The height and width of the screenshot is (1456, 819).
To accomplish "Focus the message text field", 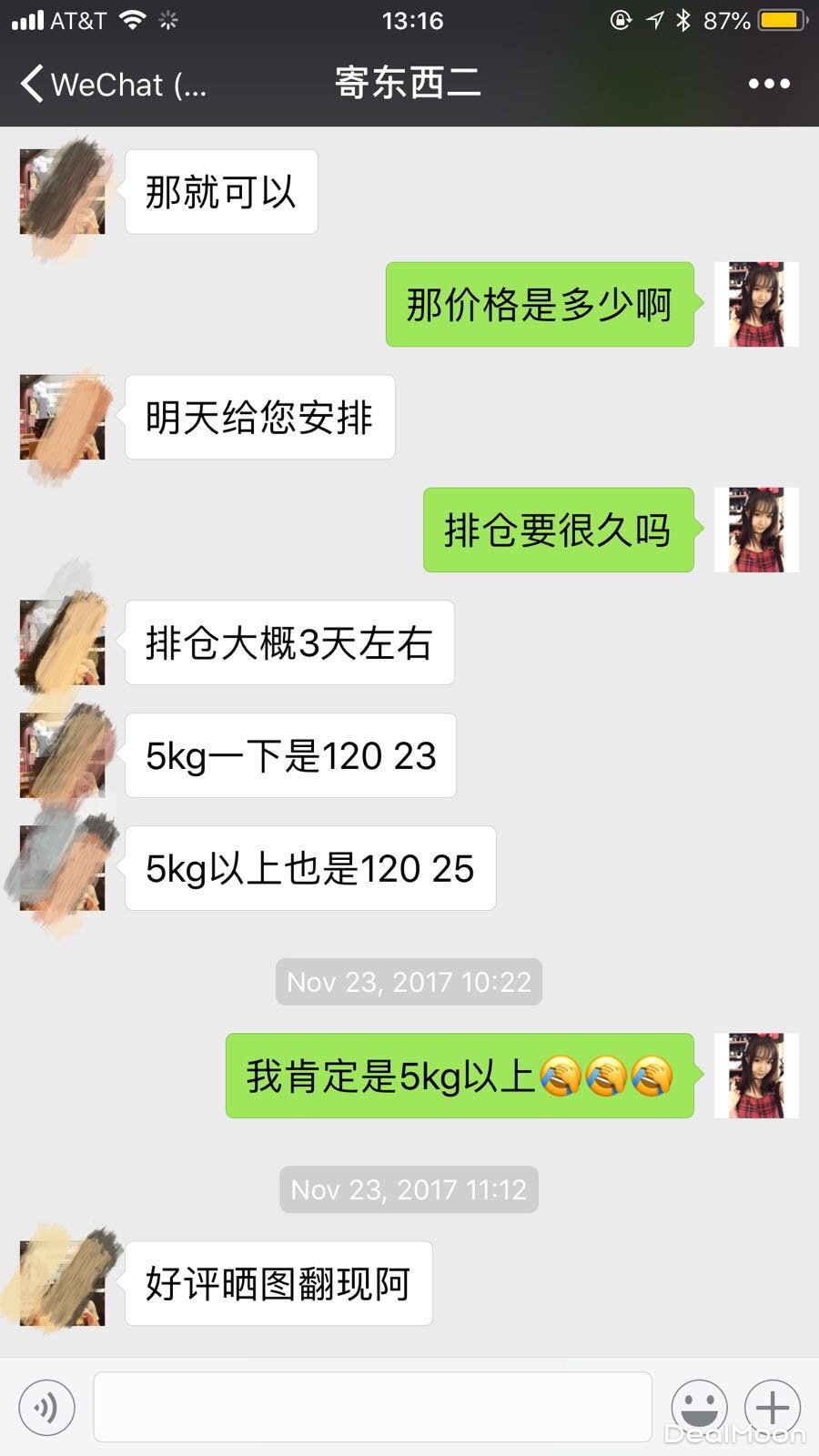I will point(373,1407).
